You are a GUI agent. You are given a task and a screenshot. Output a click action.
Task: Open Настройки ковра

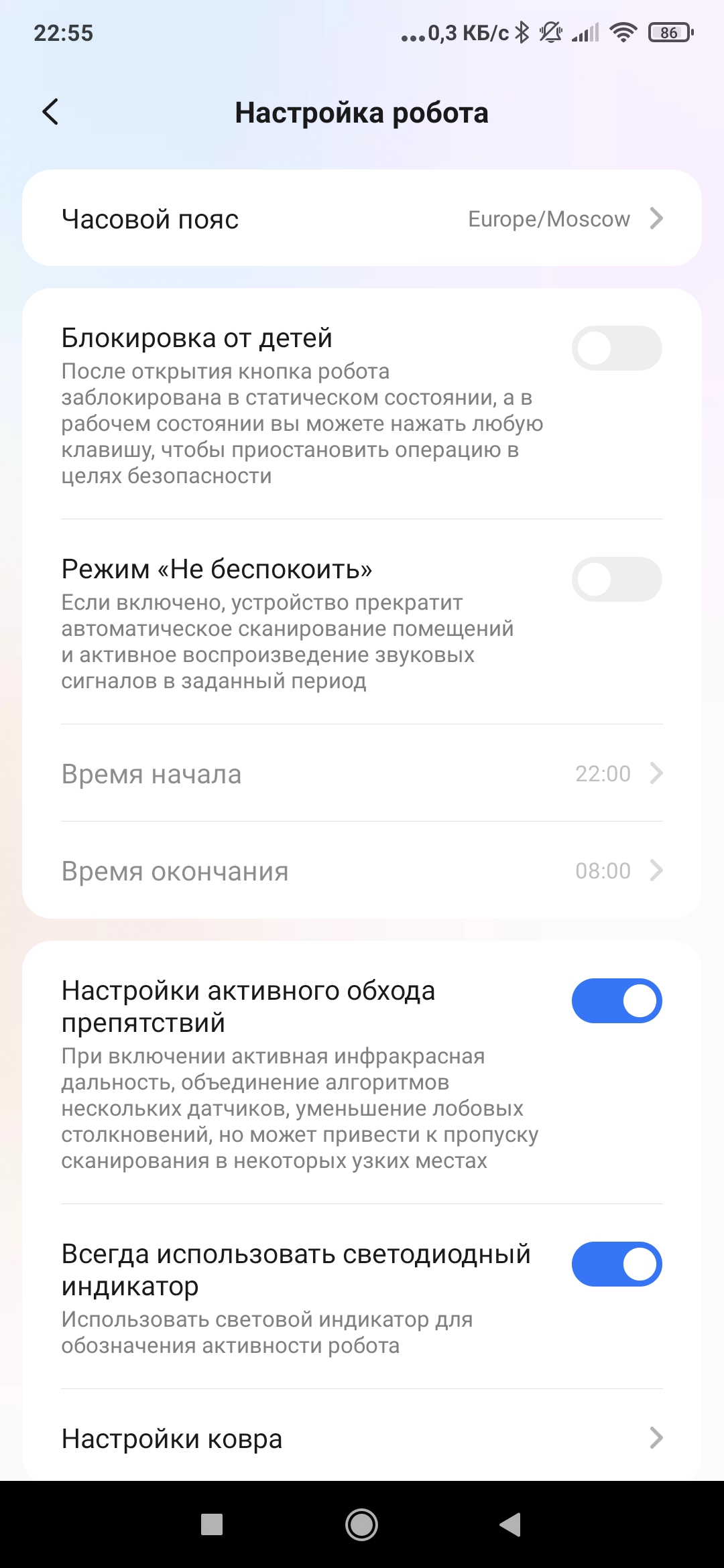pos(362,1438)
